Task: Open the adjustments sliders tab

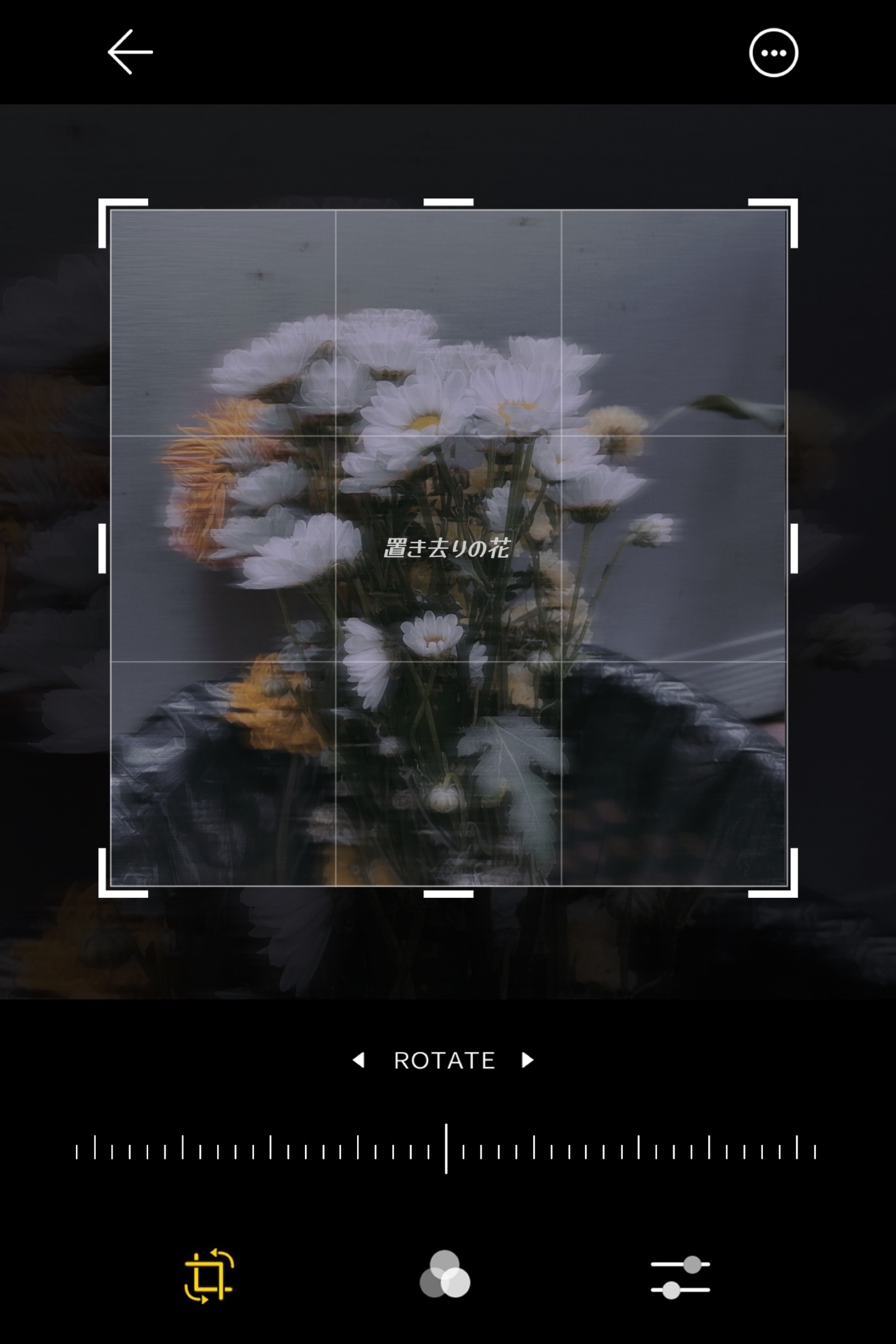Action: pyautogui.click(x=680, y=1276)
